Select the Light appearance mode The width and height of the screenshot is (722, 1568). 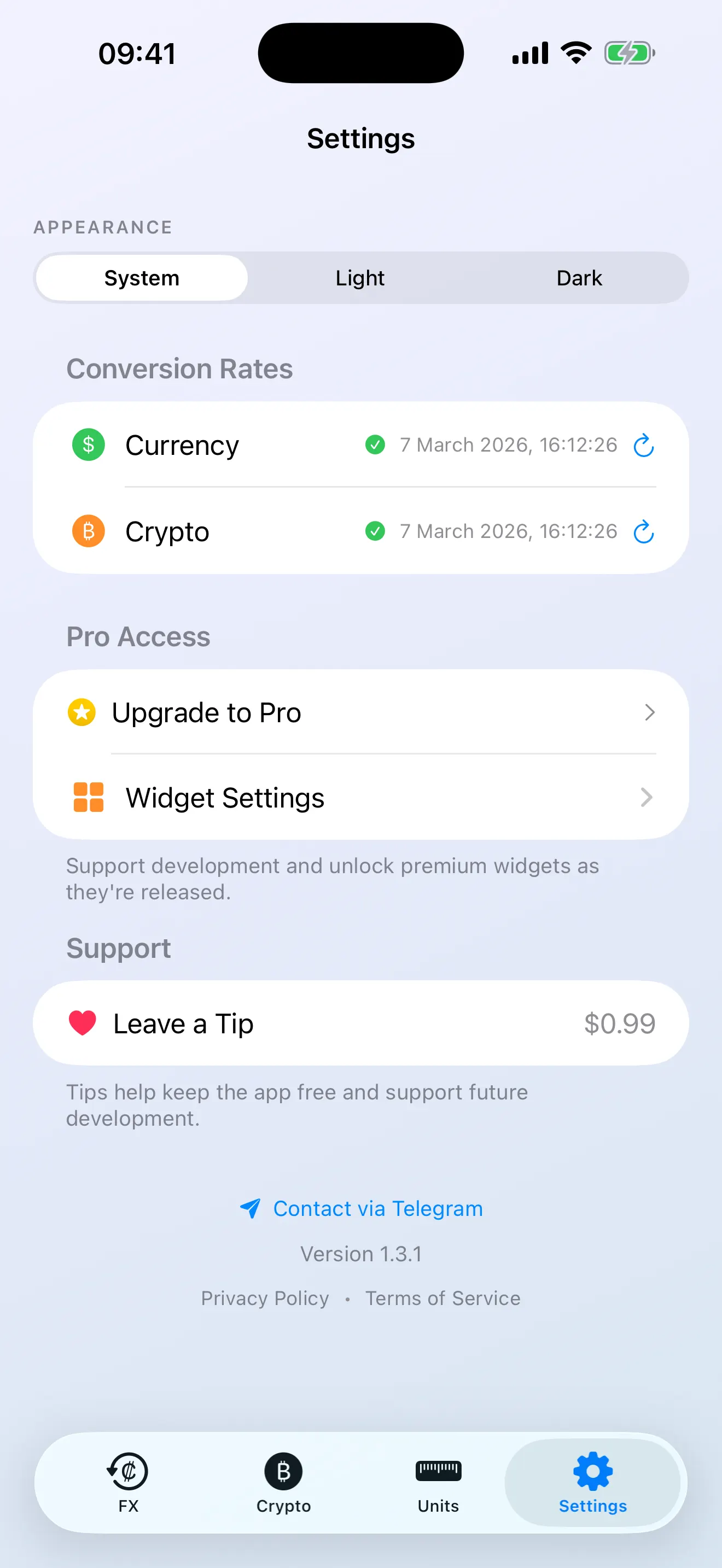(x=360, y=278)
